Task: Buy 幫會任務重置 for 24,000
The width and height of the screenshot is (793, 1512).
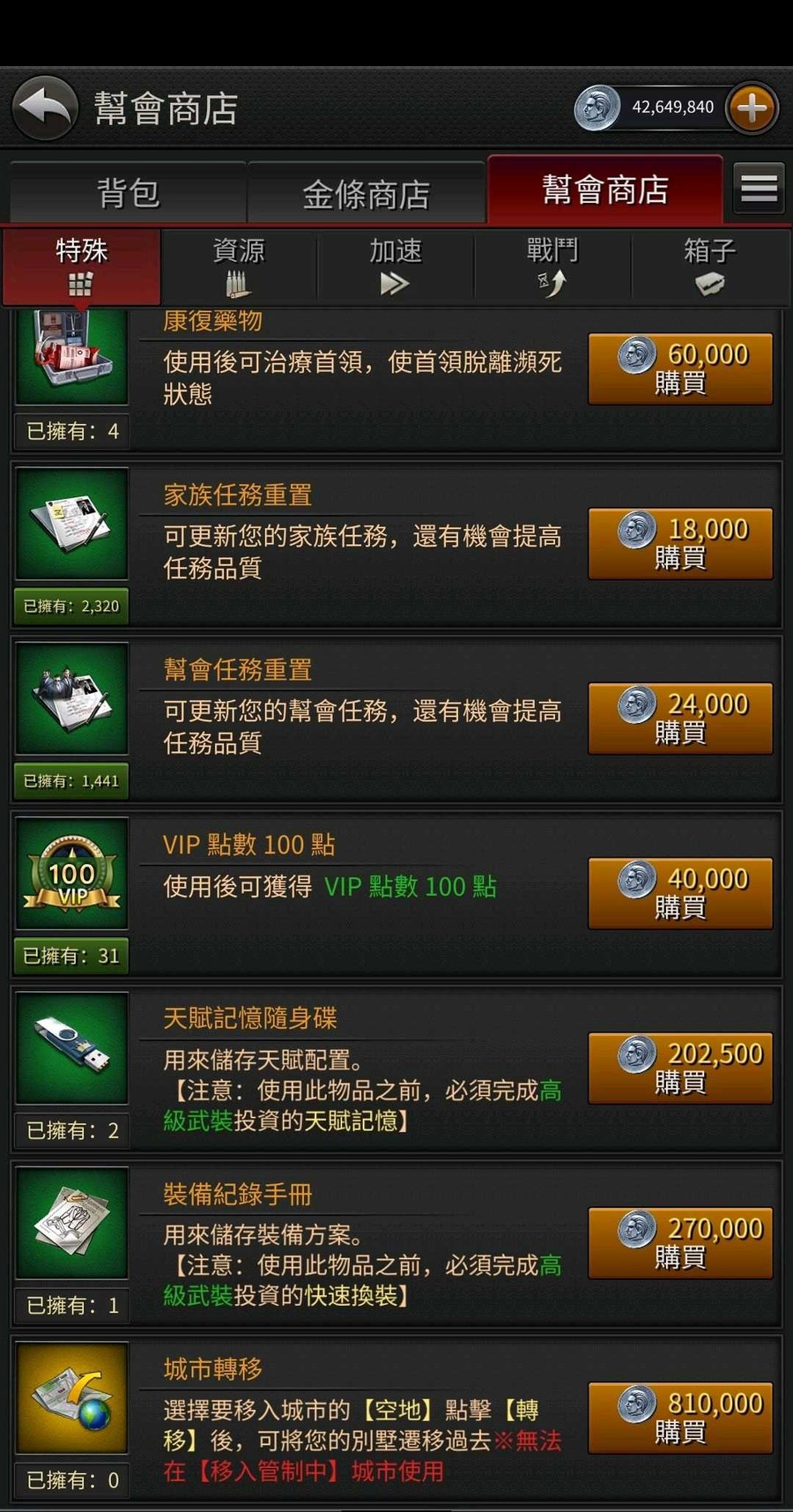Action: (x=680, y=718)
